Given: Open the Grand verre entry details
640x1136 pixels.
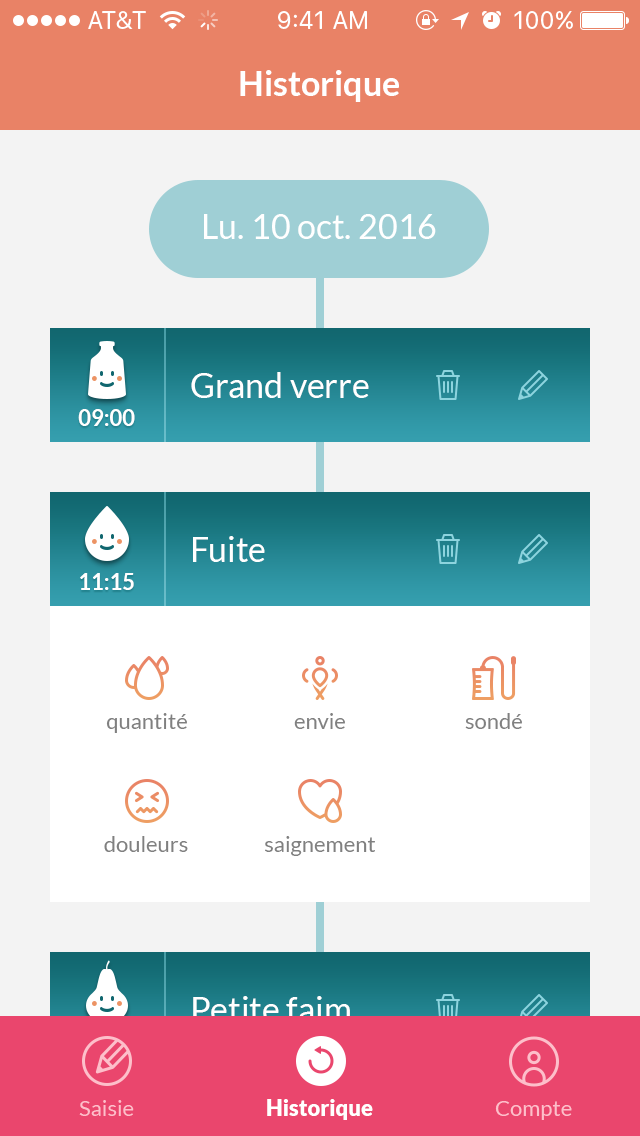Looking at the screenshot, I should [320, 385].
